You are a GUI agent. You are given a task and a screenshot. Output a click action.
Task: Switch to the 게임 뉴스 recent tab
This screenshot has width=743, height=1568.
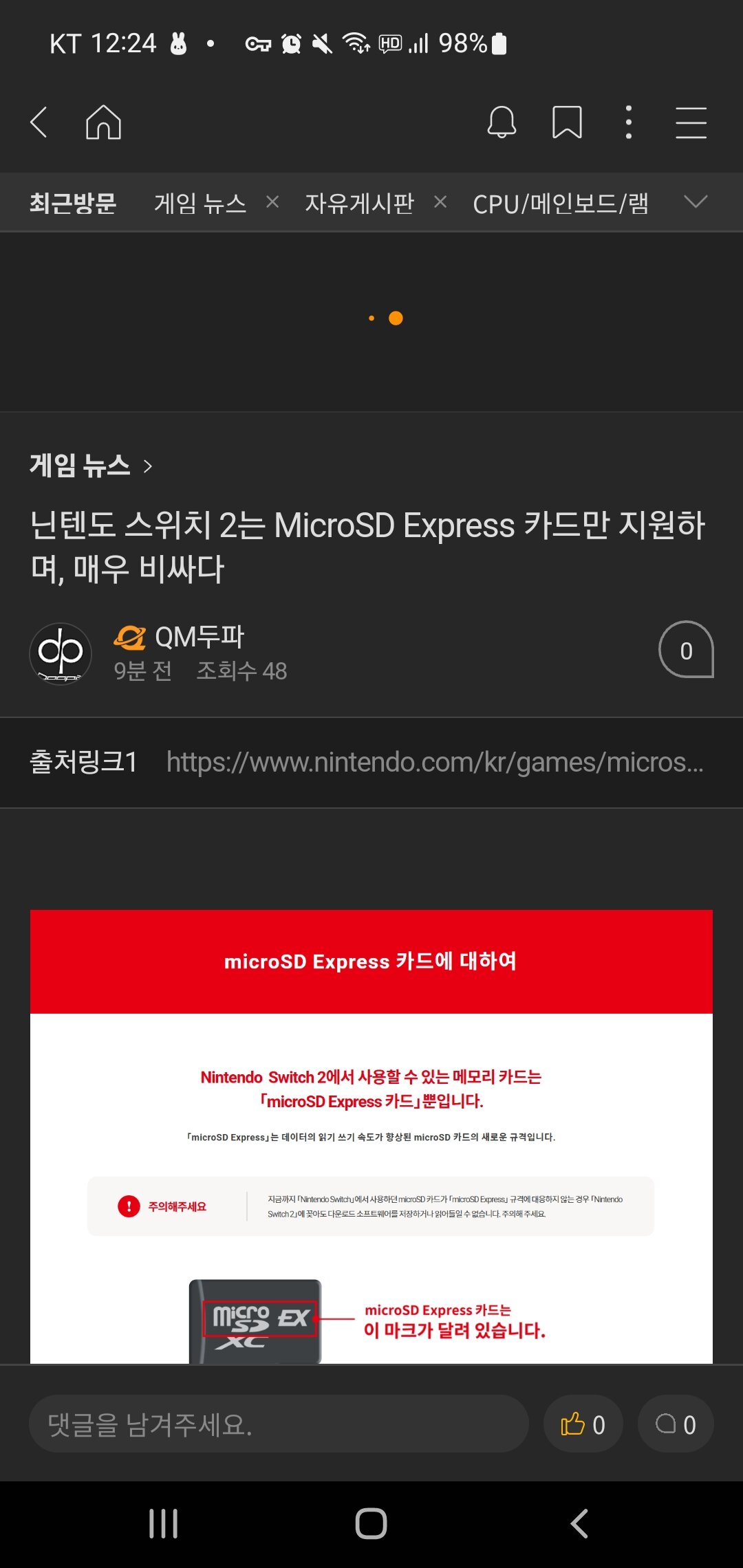[x=200, y=203]
